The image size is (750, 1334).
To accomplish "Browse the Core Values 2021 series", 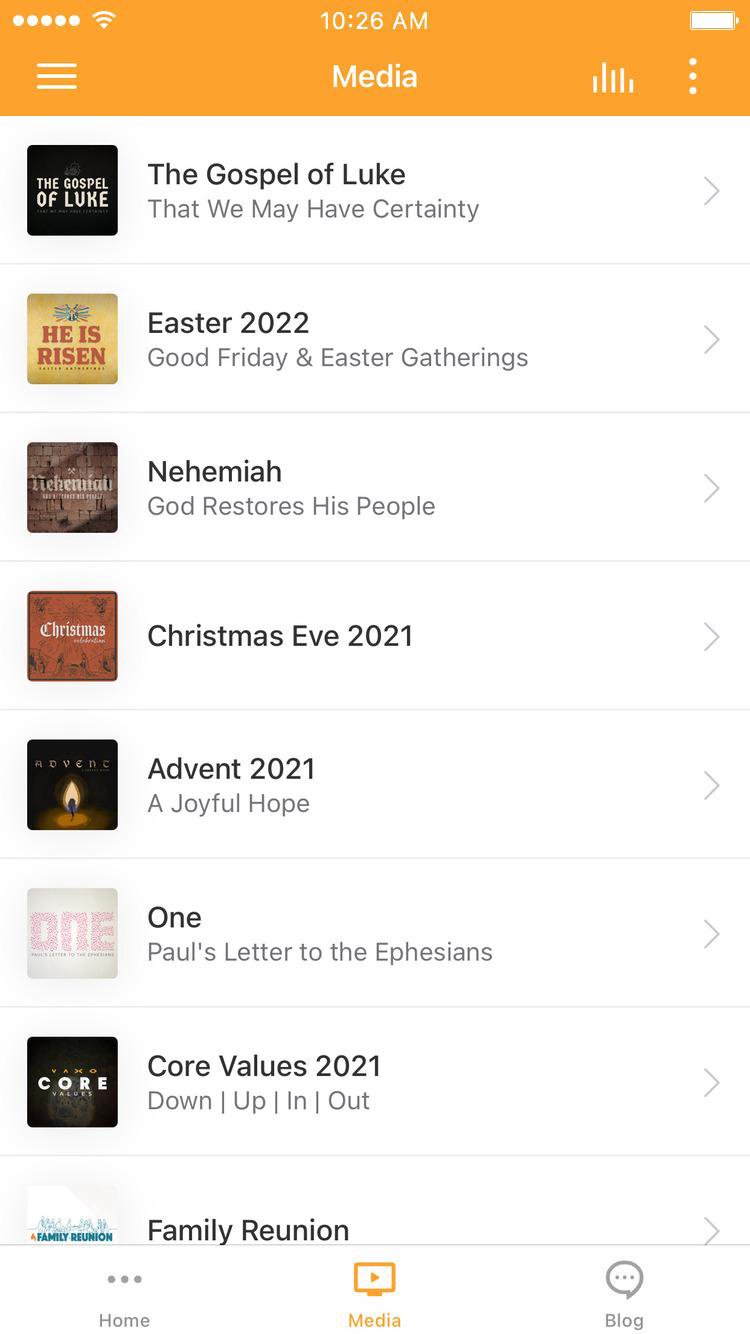I will (x=375, y=1082).
